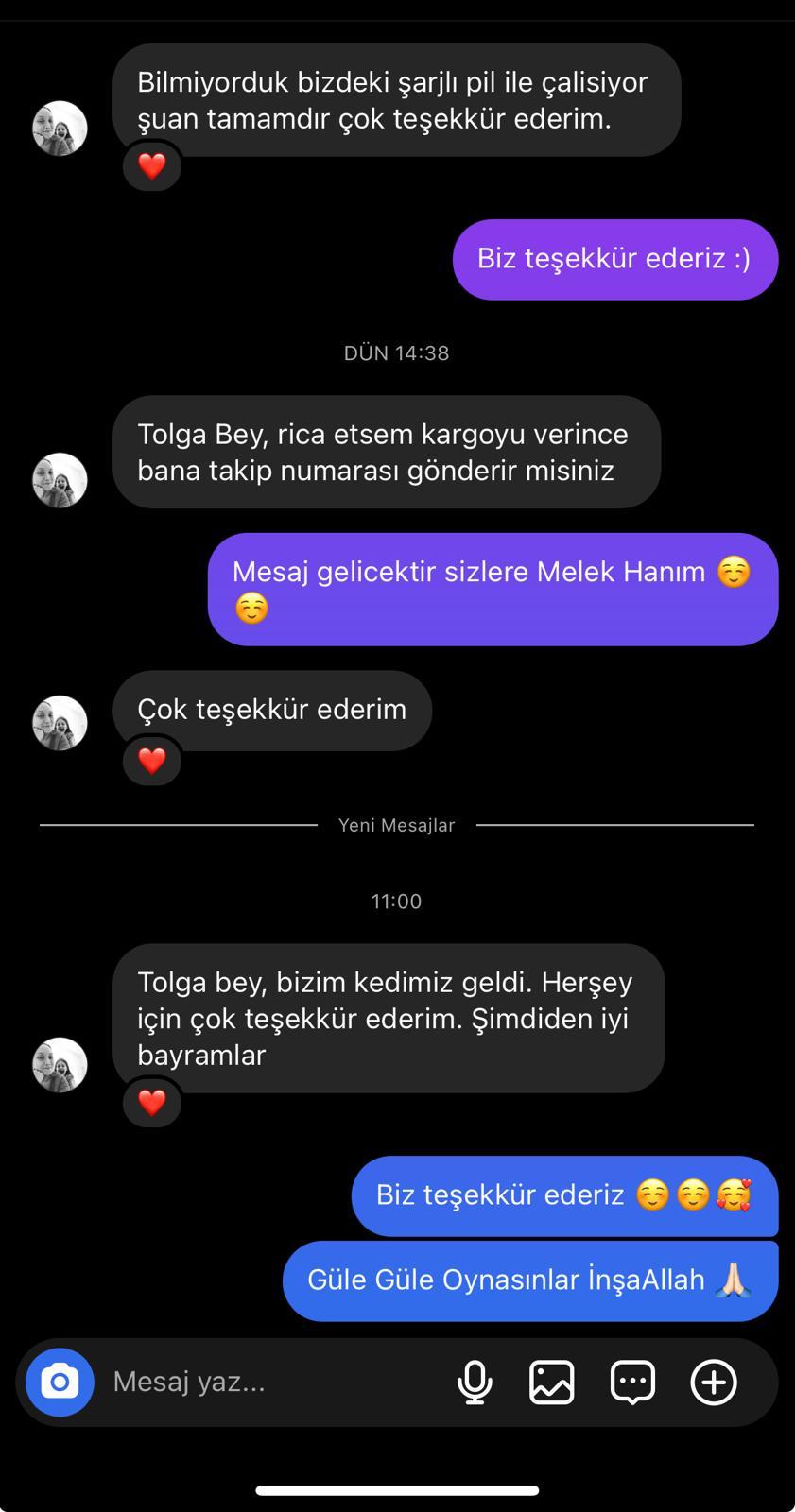
Task: Tap the Mesaj yaz text field
Action: pos(274,1382)
